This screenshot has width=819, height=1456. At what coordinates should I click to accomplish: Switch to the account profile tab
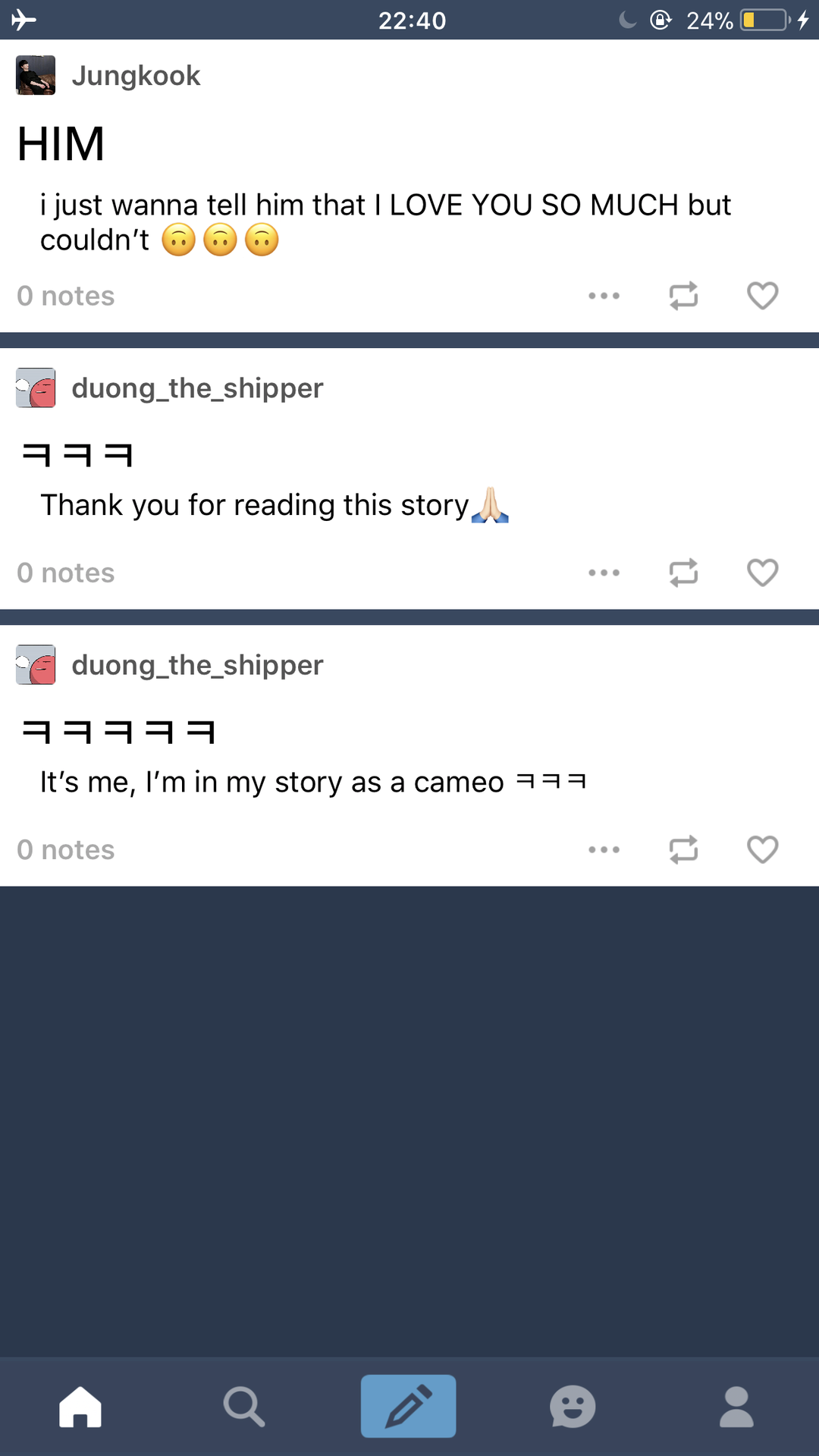tap(736, 1407)
